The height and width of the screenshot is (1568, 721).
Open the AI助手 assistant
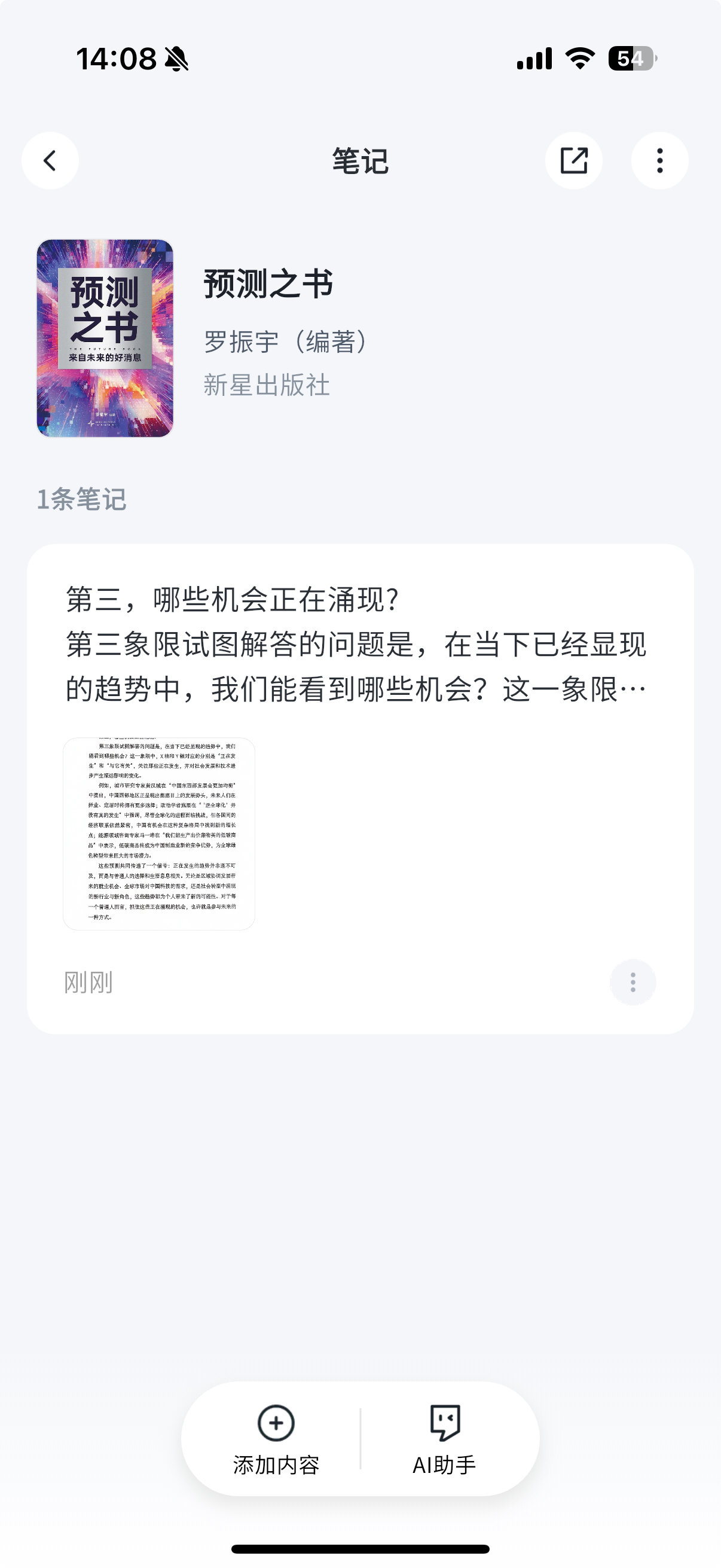pos(444,1439)
